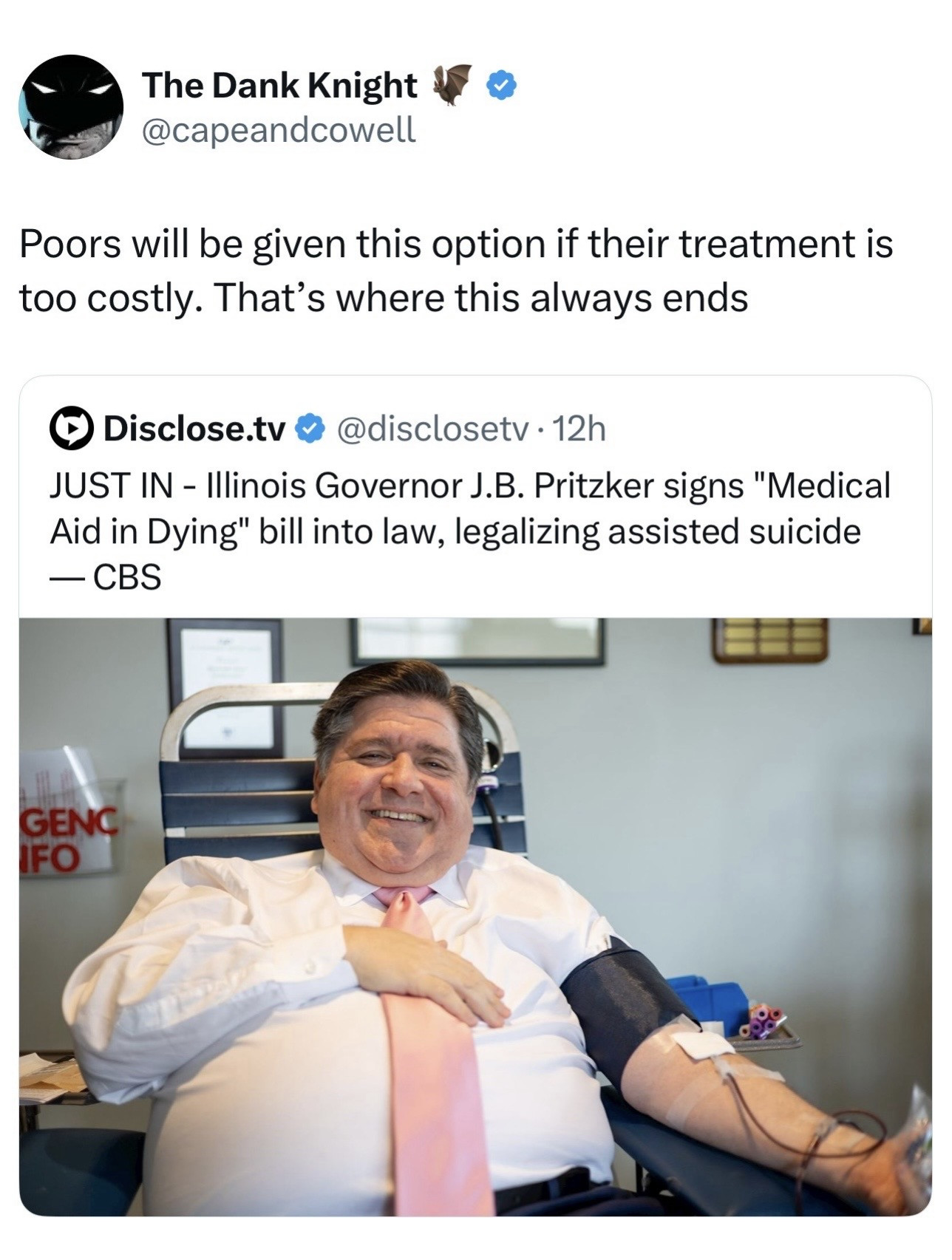Open The Dank Knight's profile picture

point(70,106)
